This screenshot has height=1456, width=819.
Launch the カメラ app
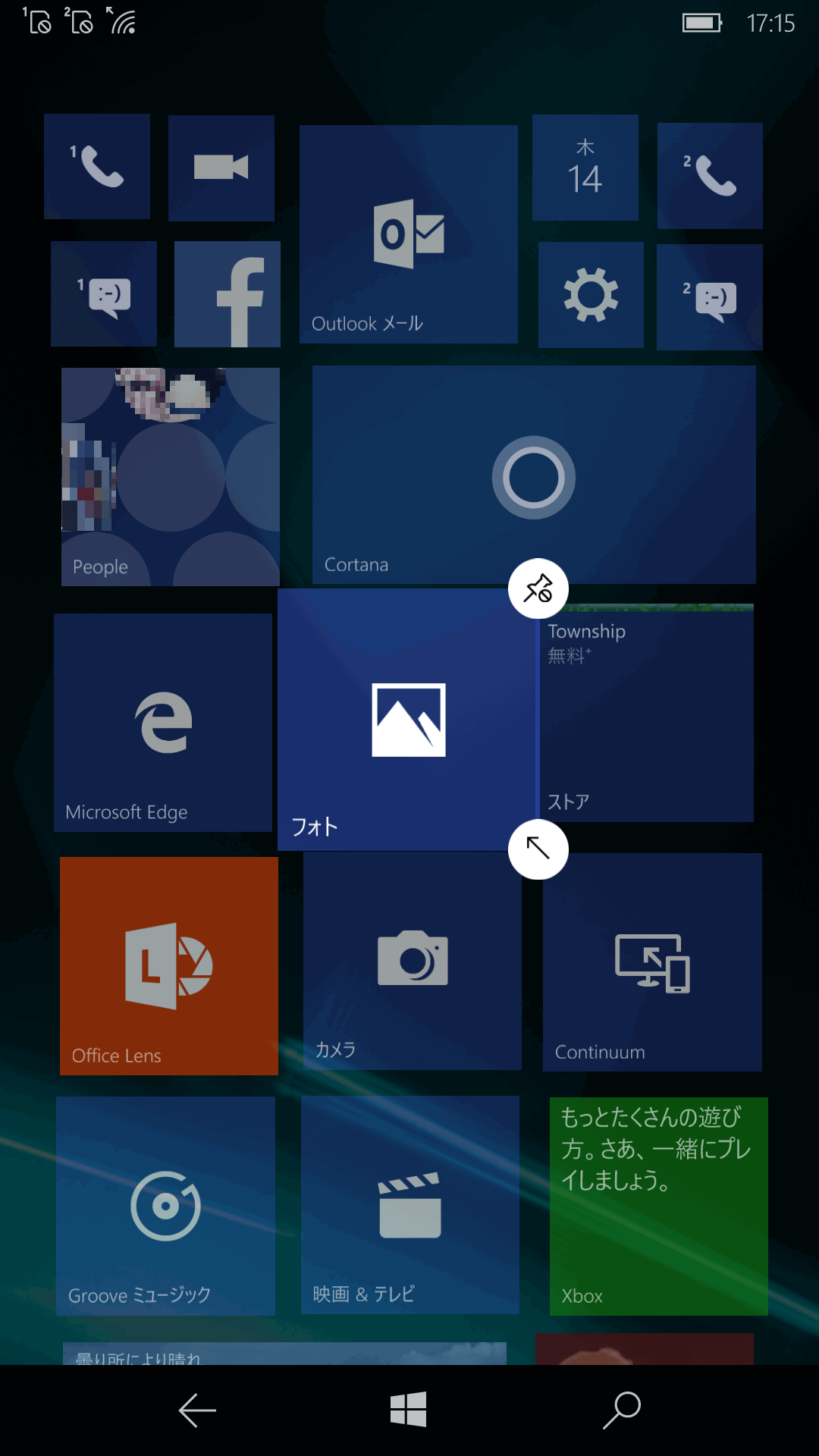[x=412, y=960]
